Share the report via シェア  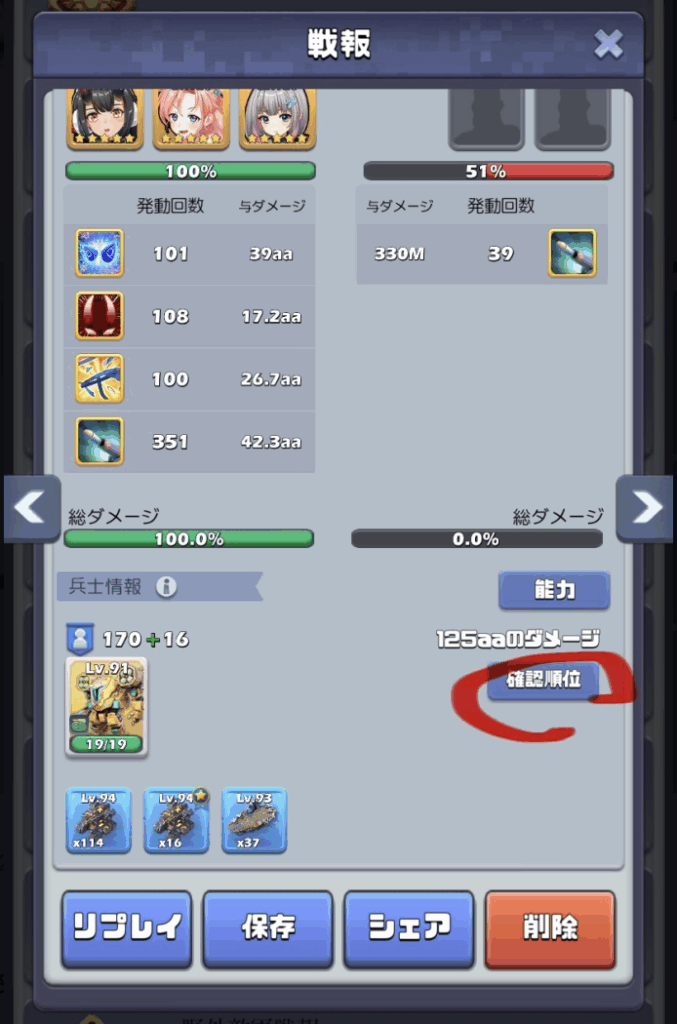tap(409, 929)
